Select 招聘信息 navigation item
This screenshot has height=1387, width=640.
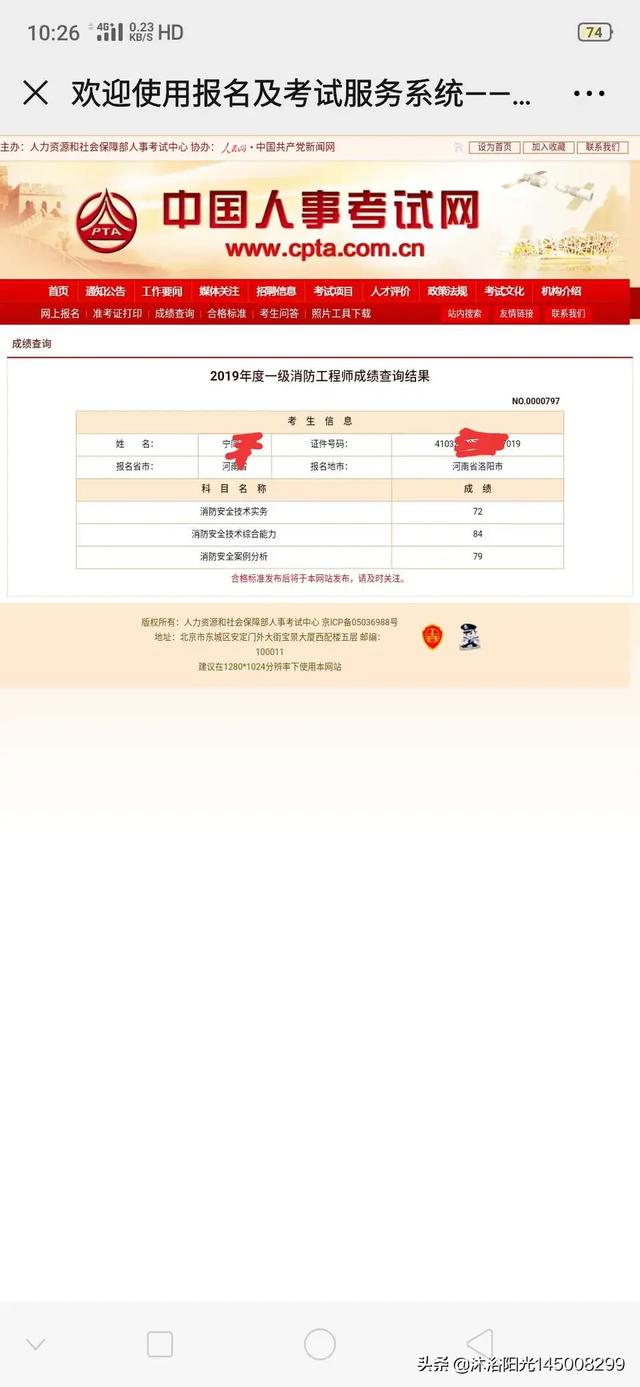pos(276,291)
